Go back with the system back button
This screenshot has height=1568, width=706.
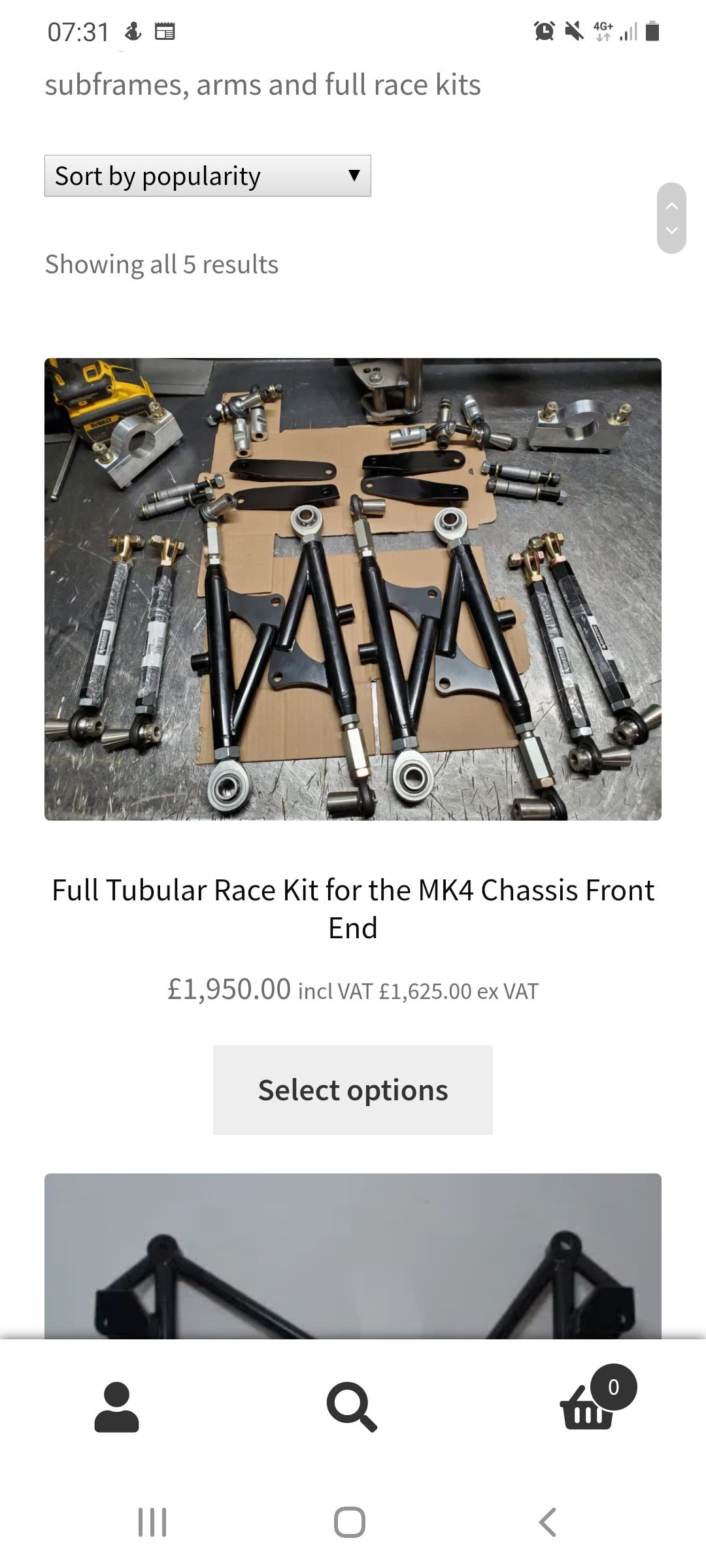click(x=548, y=1522)
